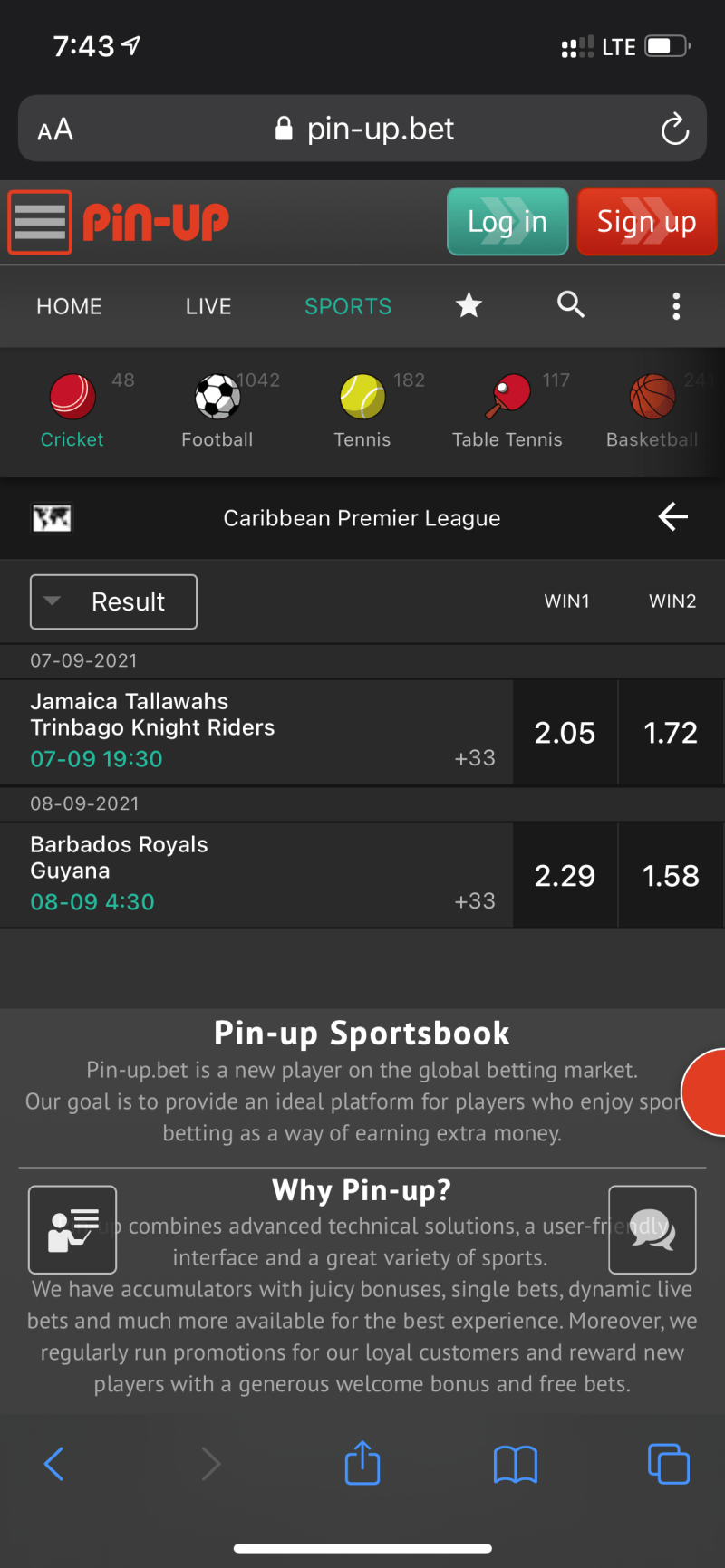Switch to the HOME tab
Image resolution: width=725 pixels, height=1568 pixels.
click(69, 306)
